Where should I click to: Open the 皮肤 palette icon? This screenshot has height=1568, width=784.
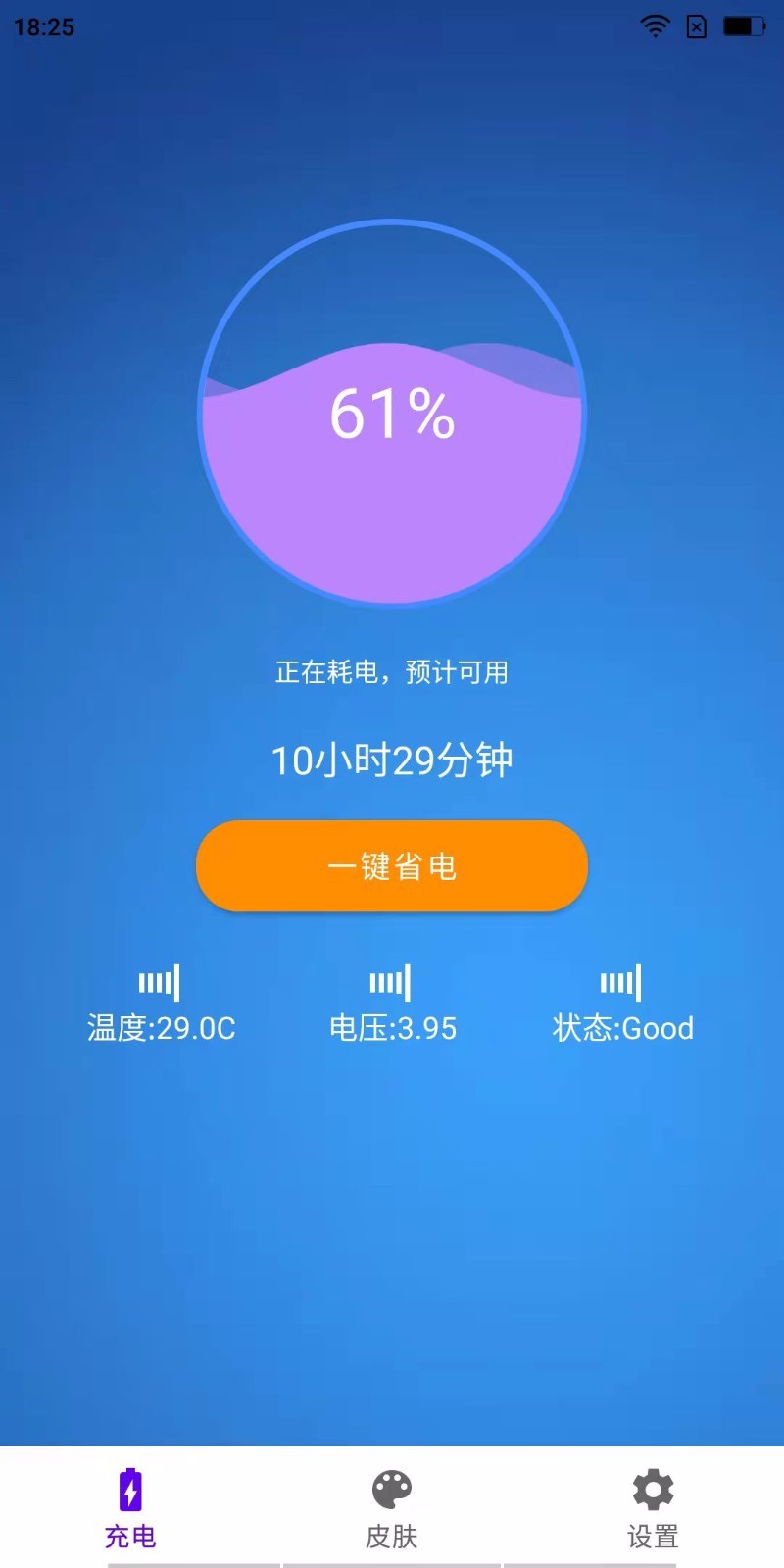(x=392, y=1492)
